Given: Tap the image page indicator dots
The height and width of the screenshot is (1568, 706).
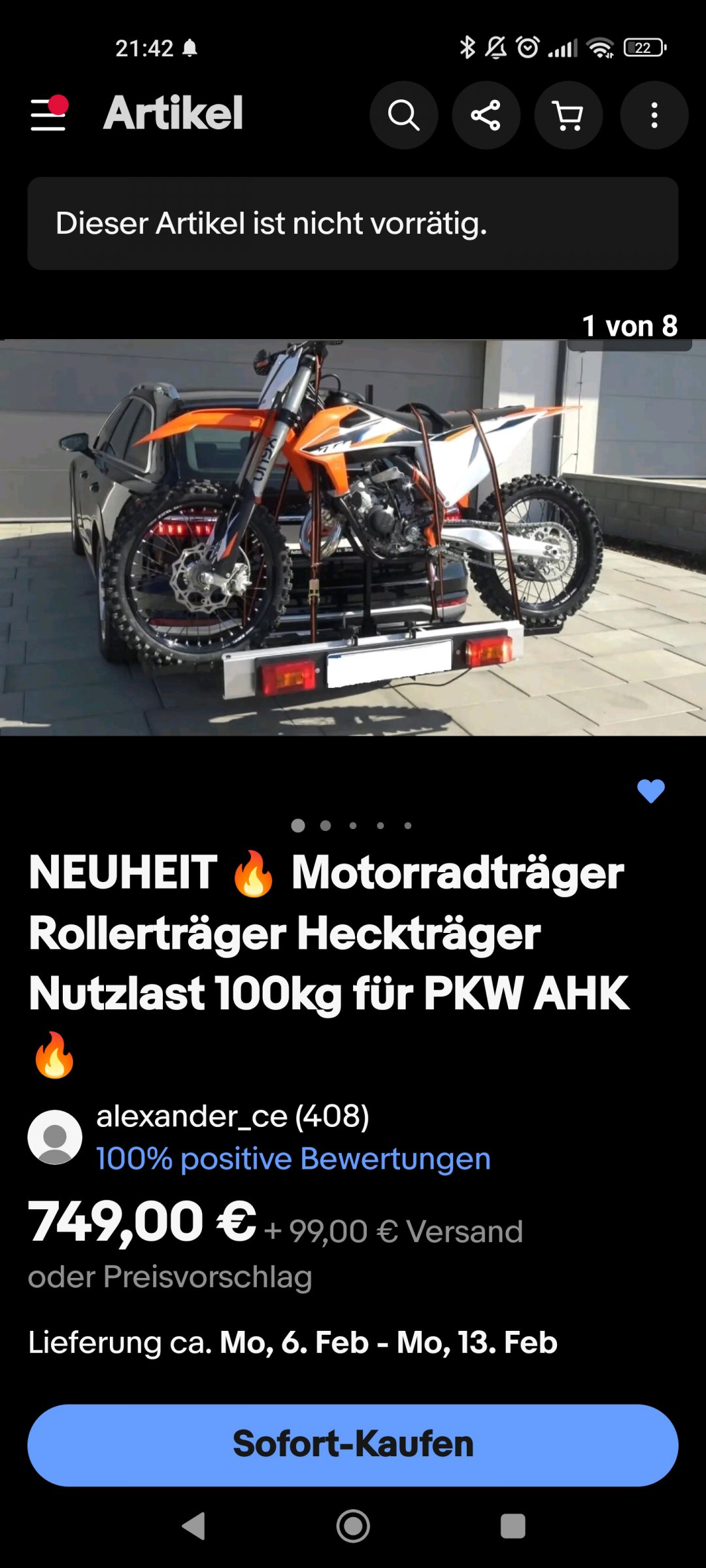Looking at the screenshot, I should pyautogui.click(x=352, y=825).
